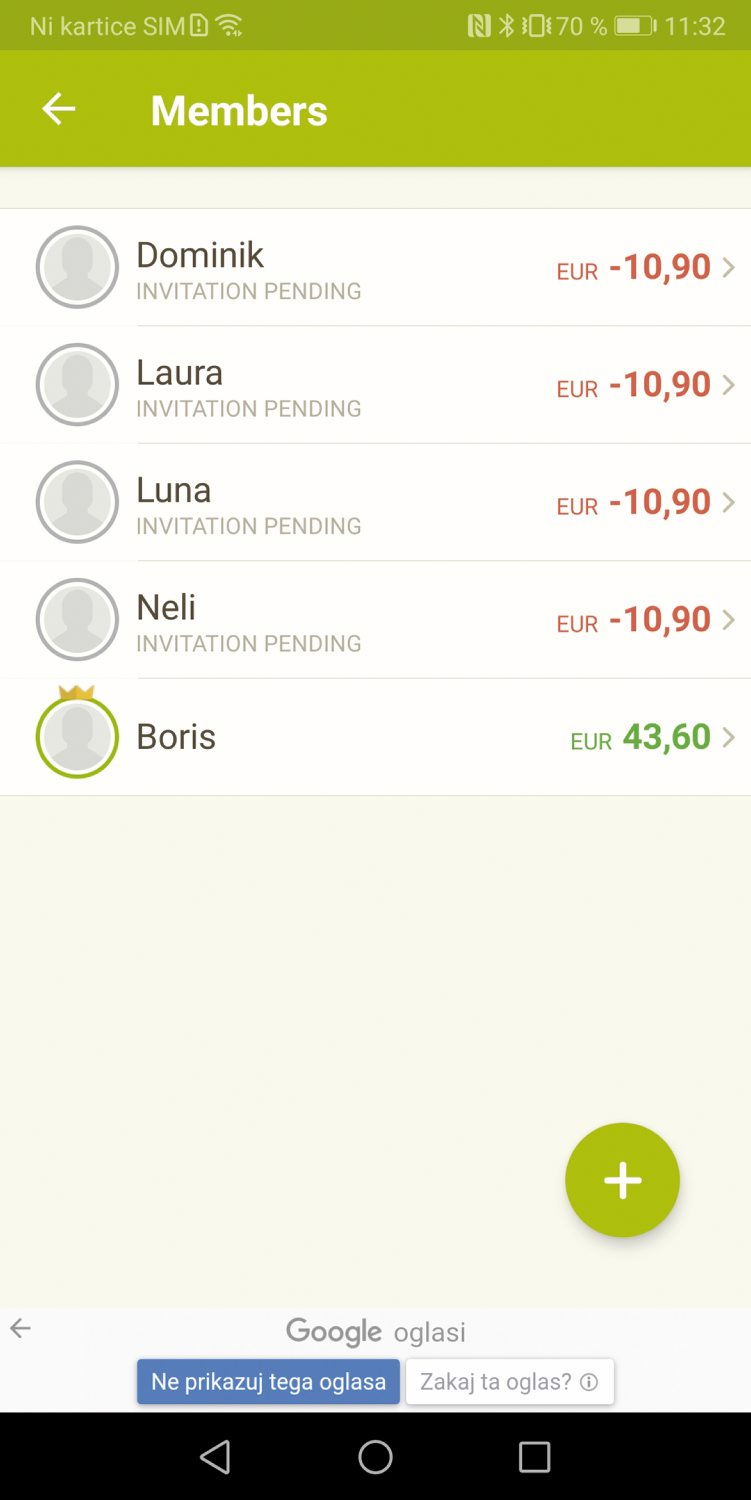Go back using the header arrow
Screen dimensions: 751x1500
tap(58, 109)
